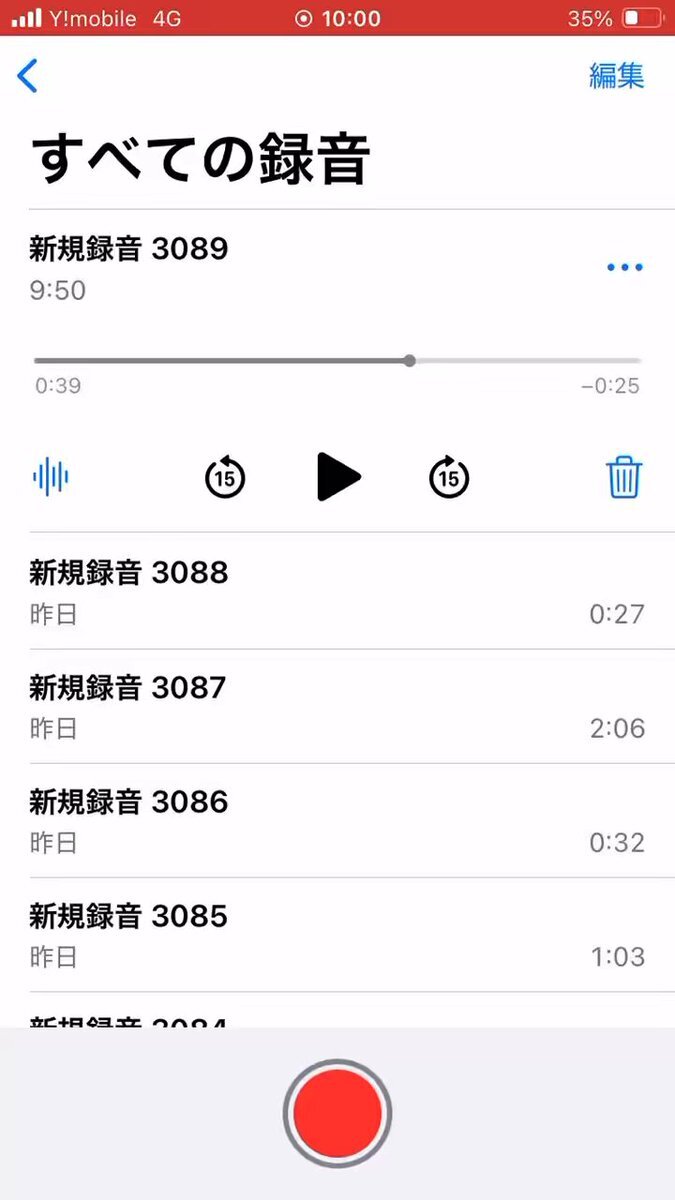The width and height of the screenshot is (675, 1200).
Task: Skip forward 15 seconds
Action: pyautogui.click(x=449, y=477)
